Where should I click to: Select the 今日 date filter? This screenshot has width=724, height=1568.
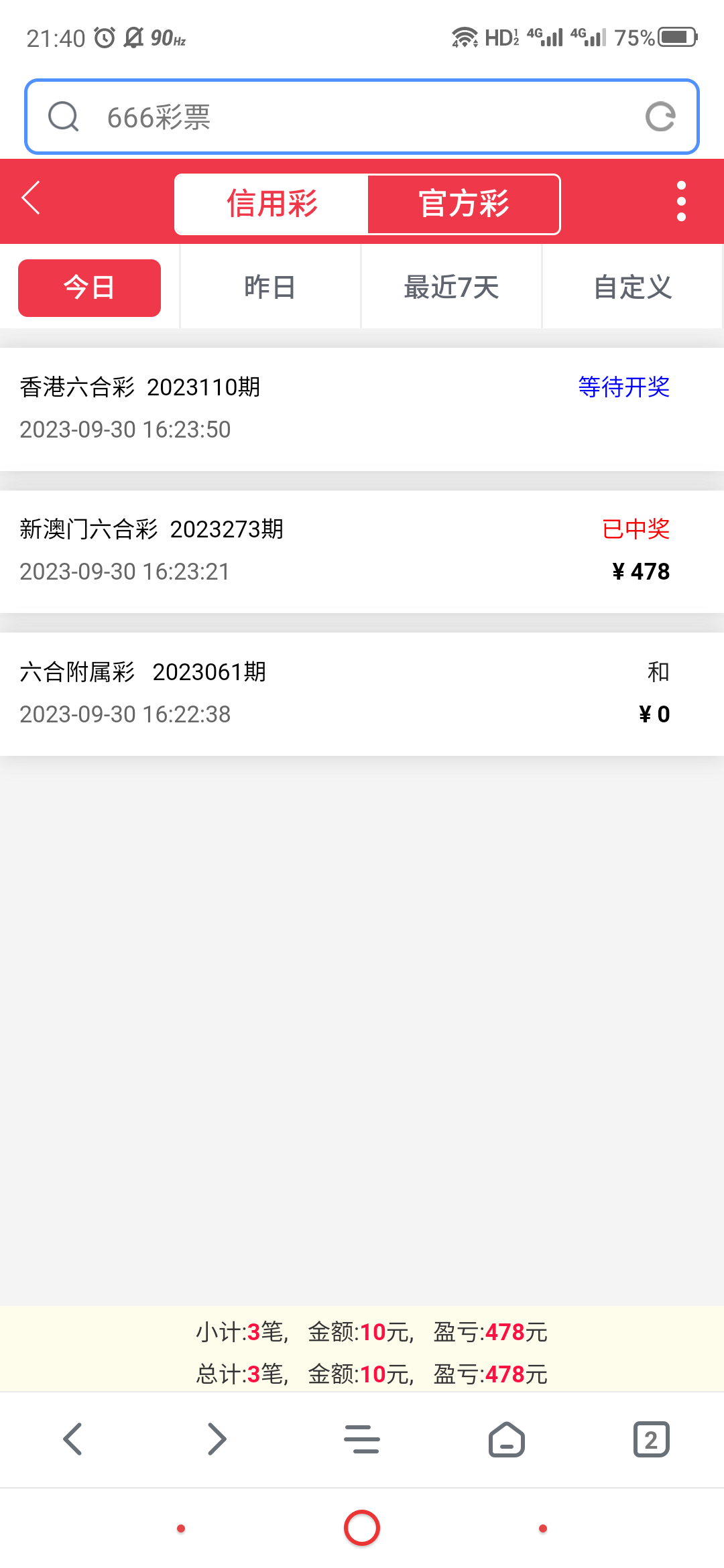point(89,287)
